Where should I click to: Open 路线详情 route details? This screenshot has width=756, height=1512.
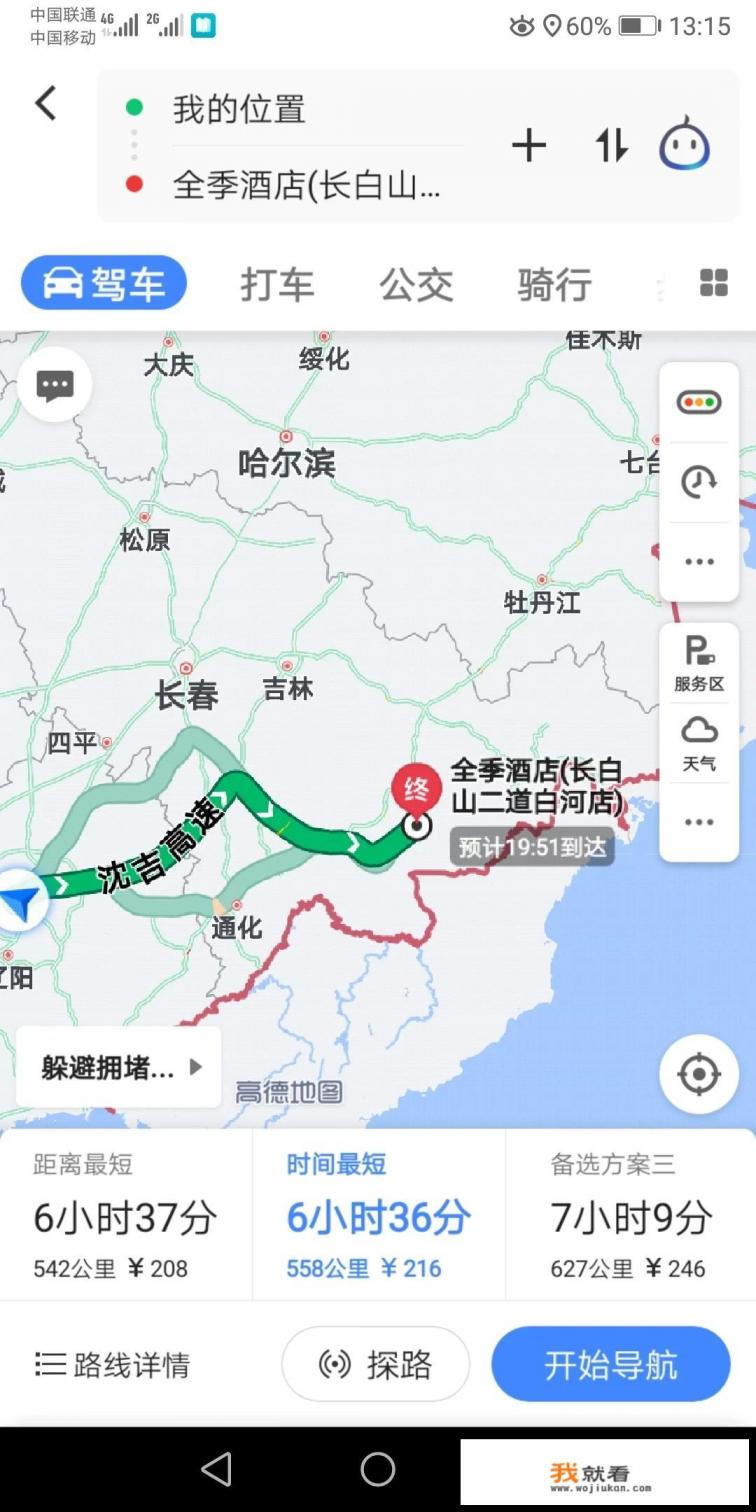tap(113, 1365)
